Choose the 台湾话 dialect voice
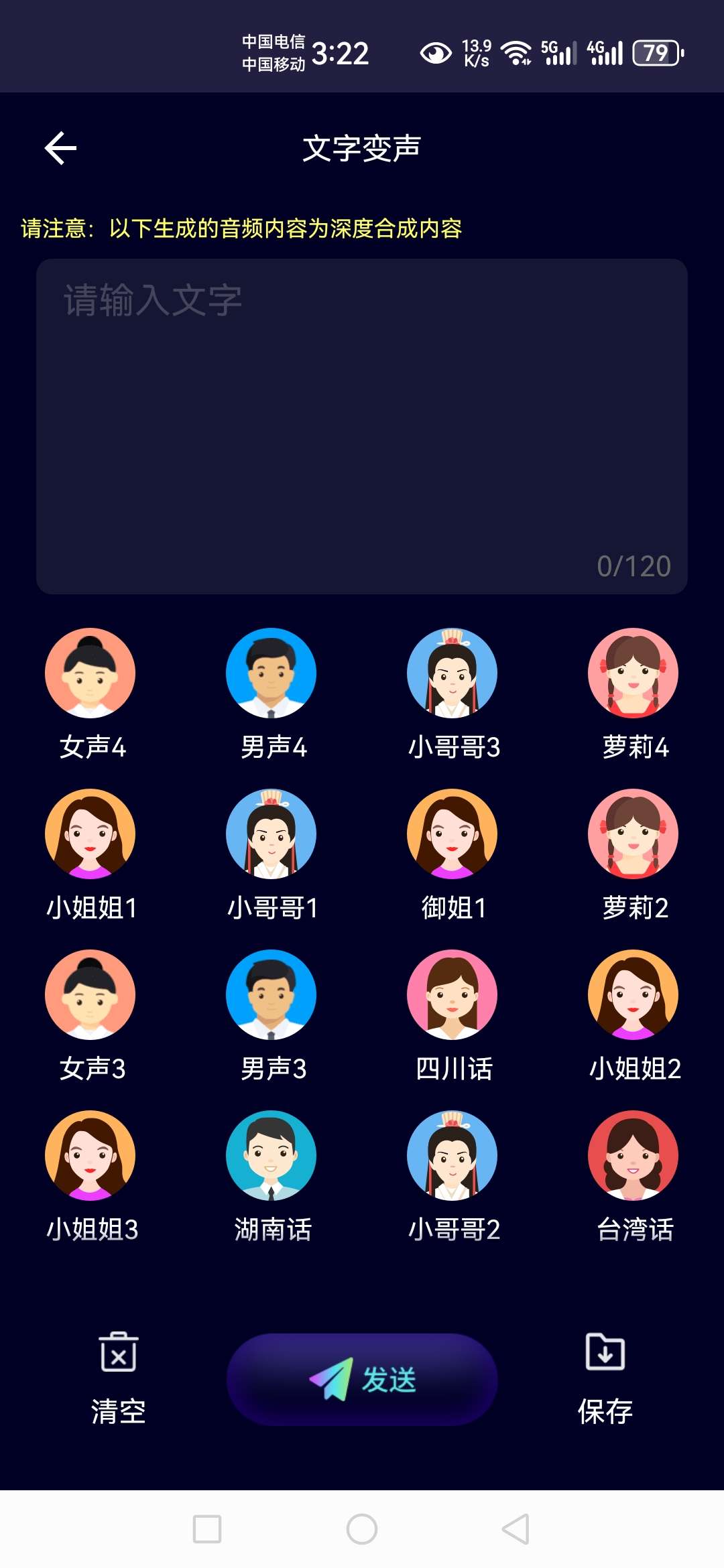 click(x=633, y=1156)
